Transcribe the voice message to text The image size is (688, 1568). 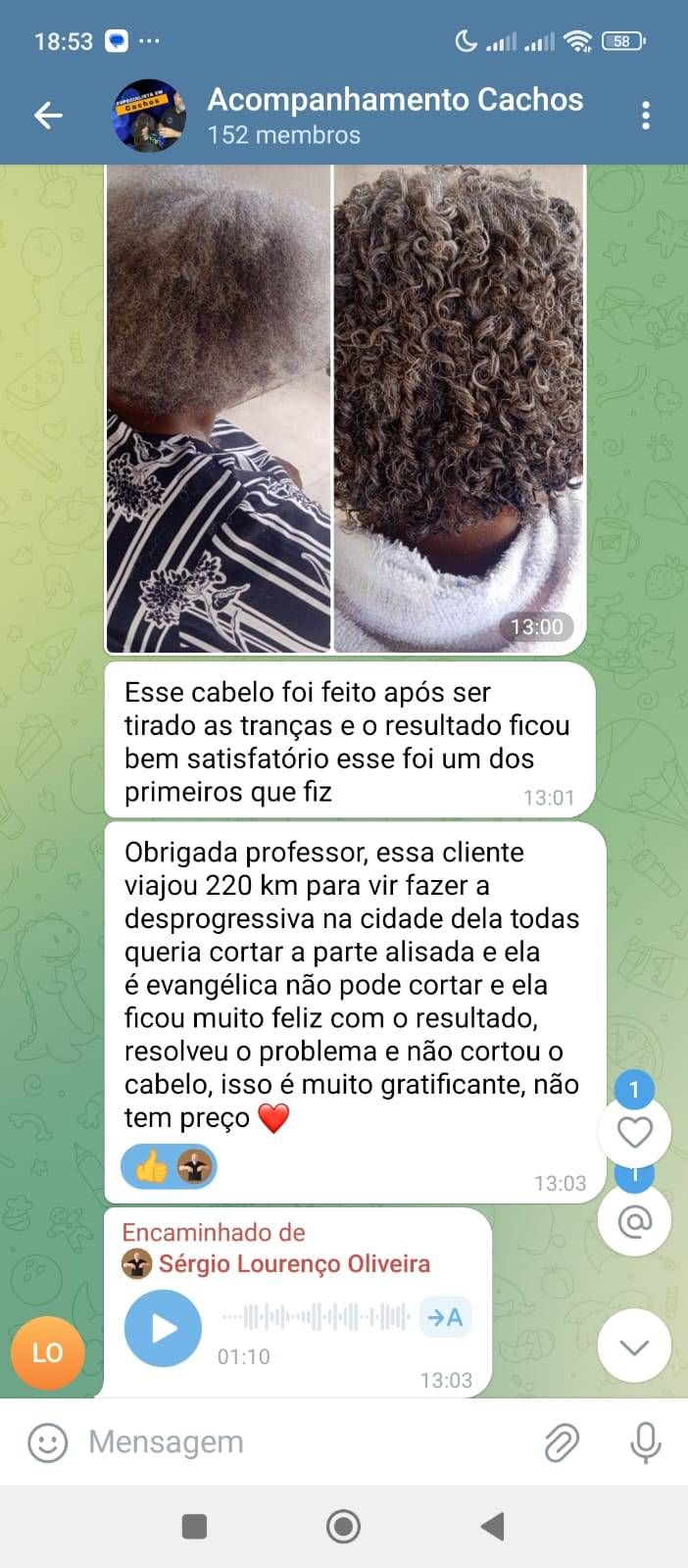coord(446,1317)
